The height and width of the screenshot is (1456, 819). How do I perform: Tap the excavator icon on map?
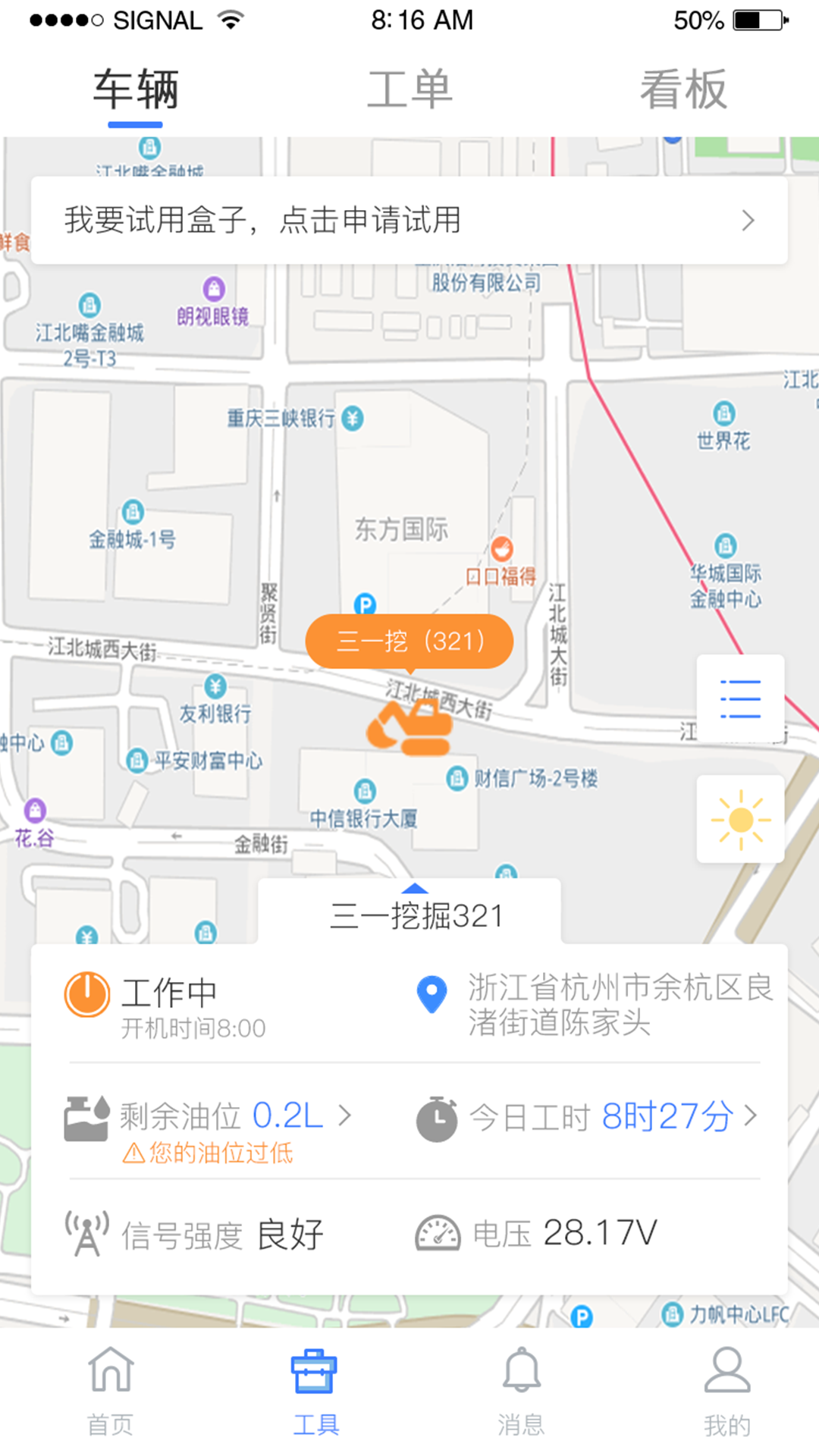[410, 728]
